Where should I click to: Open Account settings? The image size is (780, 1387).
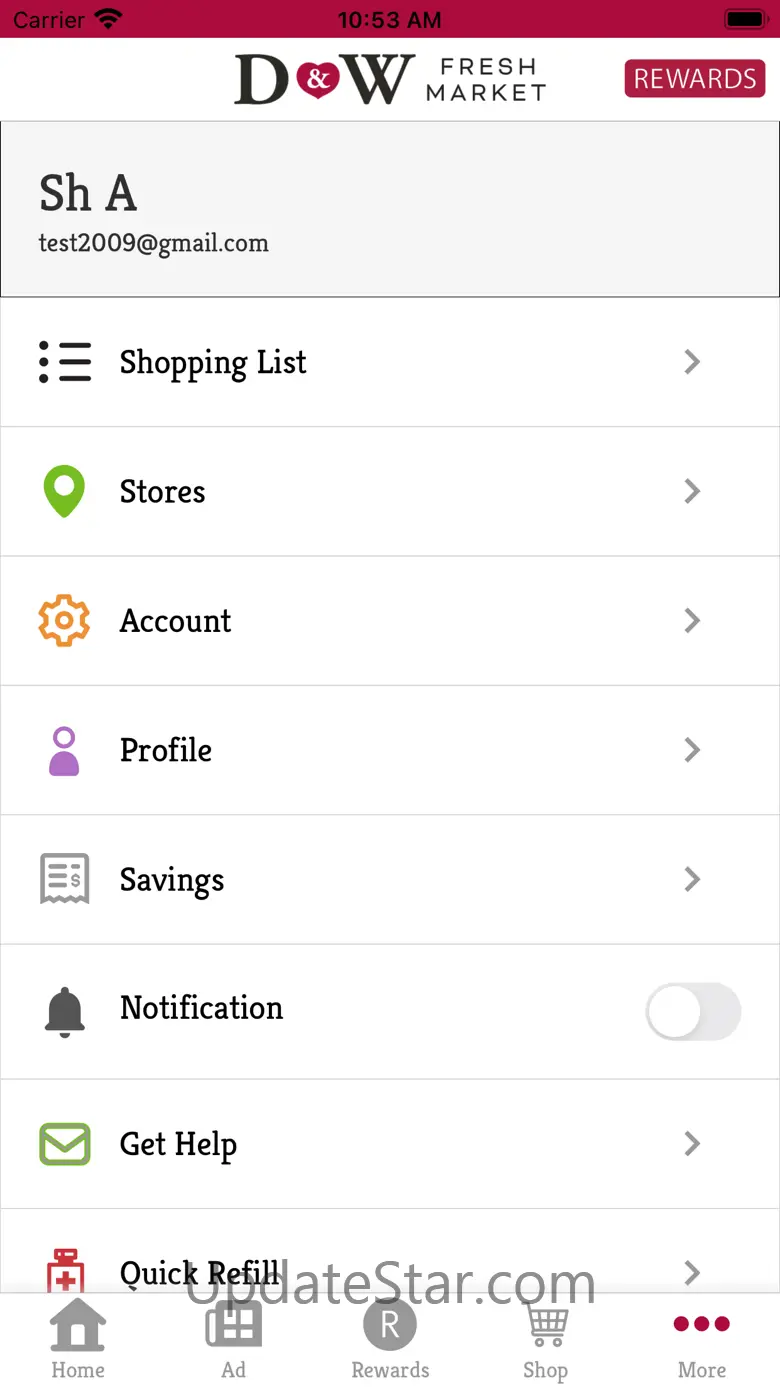(x=390, y=620)
